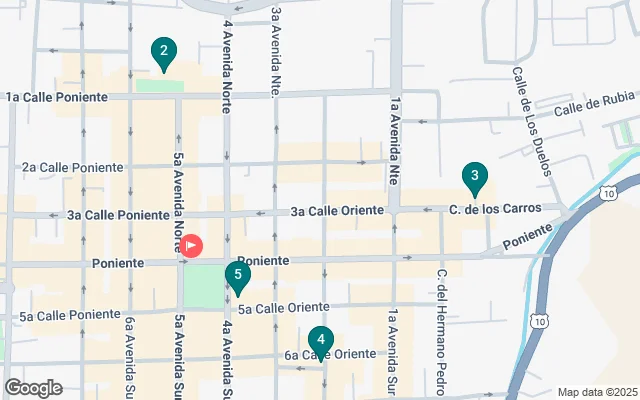Select map marker number 3
640x400 pixels.
[475, 178]
